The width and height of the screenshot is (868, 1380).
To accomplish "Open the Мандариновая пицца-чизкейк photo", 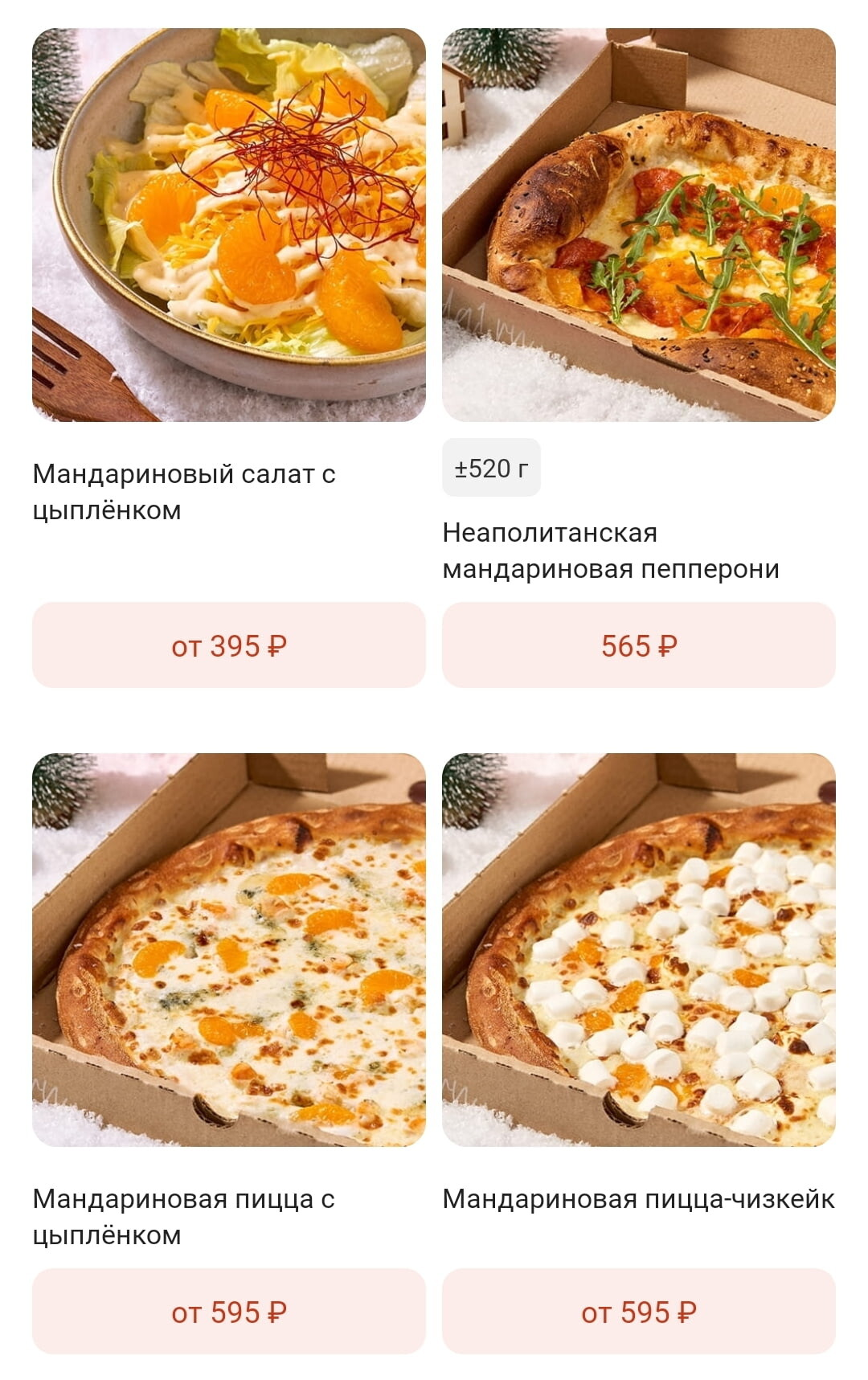I will pos(639,949).
